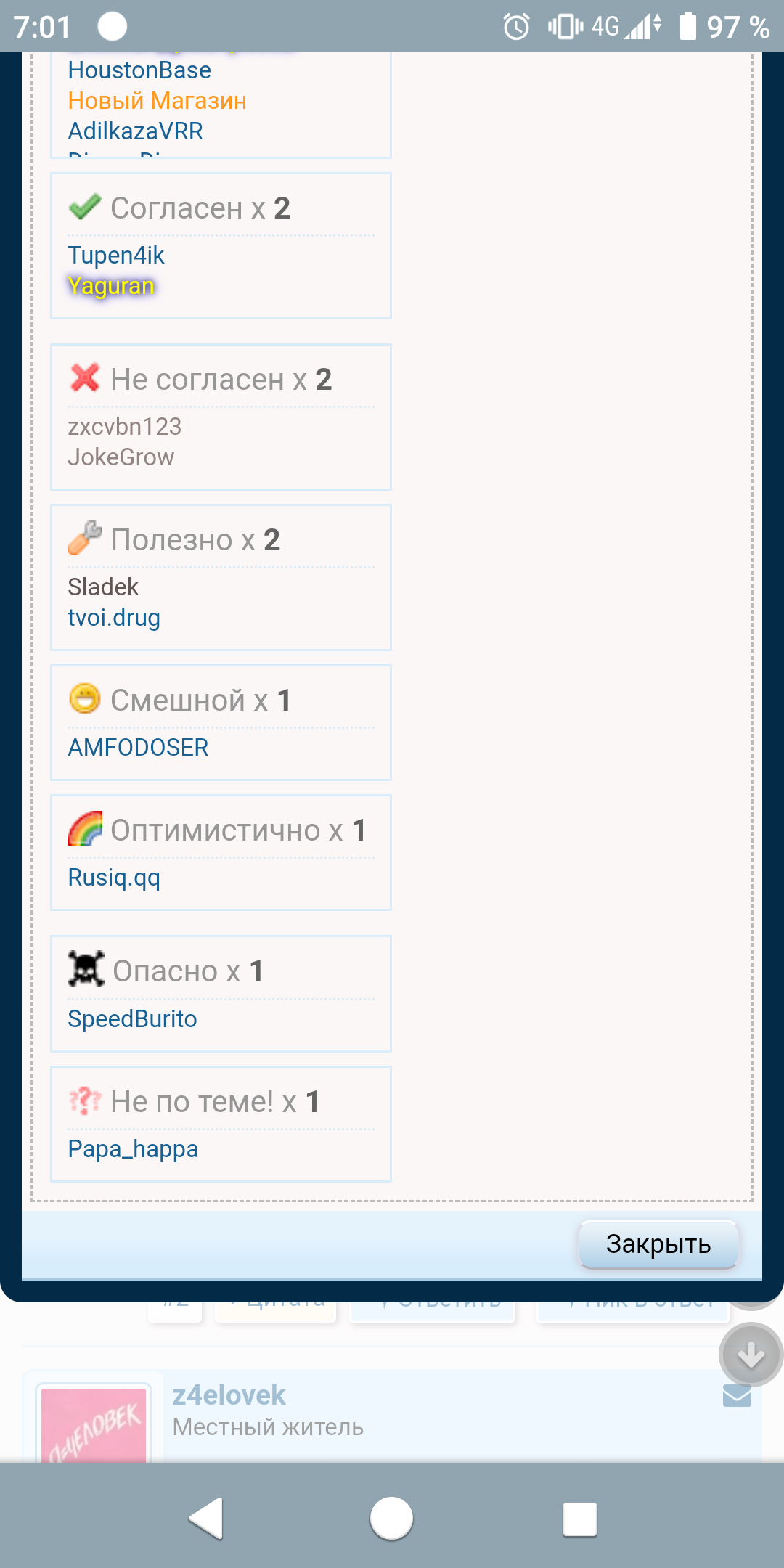
Task: Open Новый Магазин user profile
Action: (157, 101)
